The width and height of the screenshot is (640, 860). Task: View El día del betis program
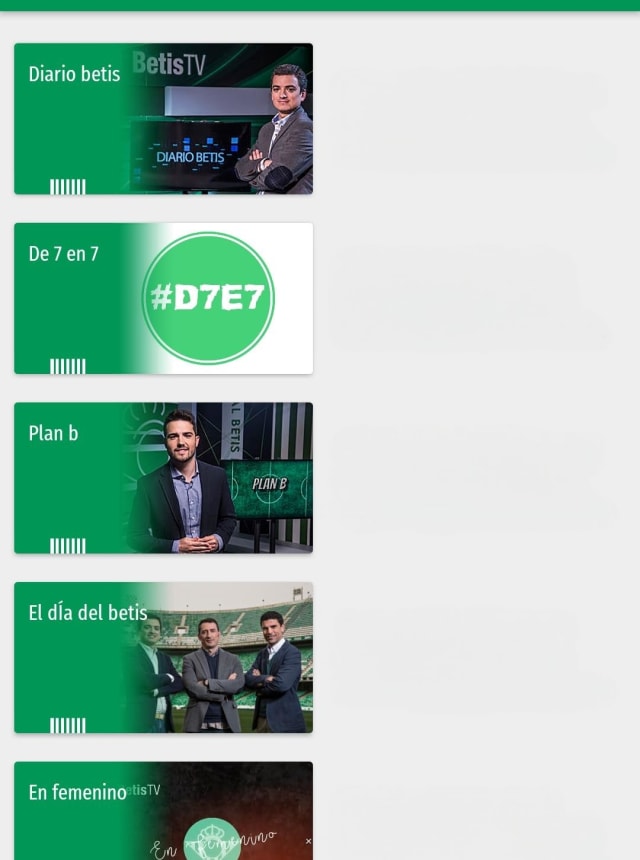click(x=163, y=658)
